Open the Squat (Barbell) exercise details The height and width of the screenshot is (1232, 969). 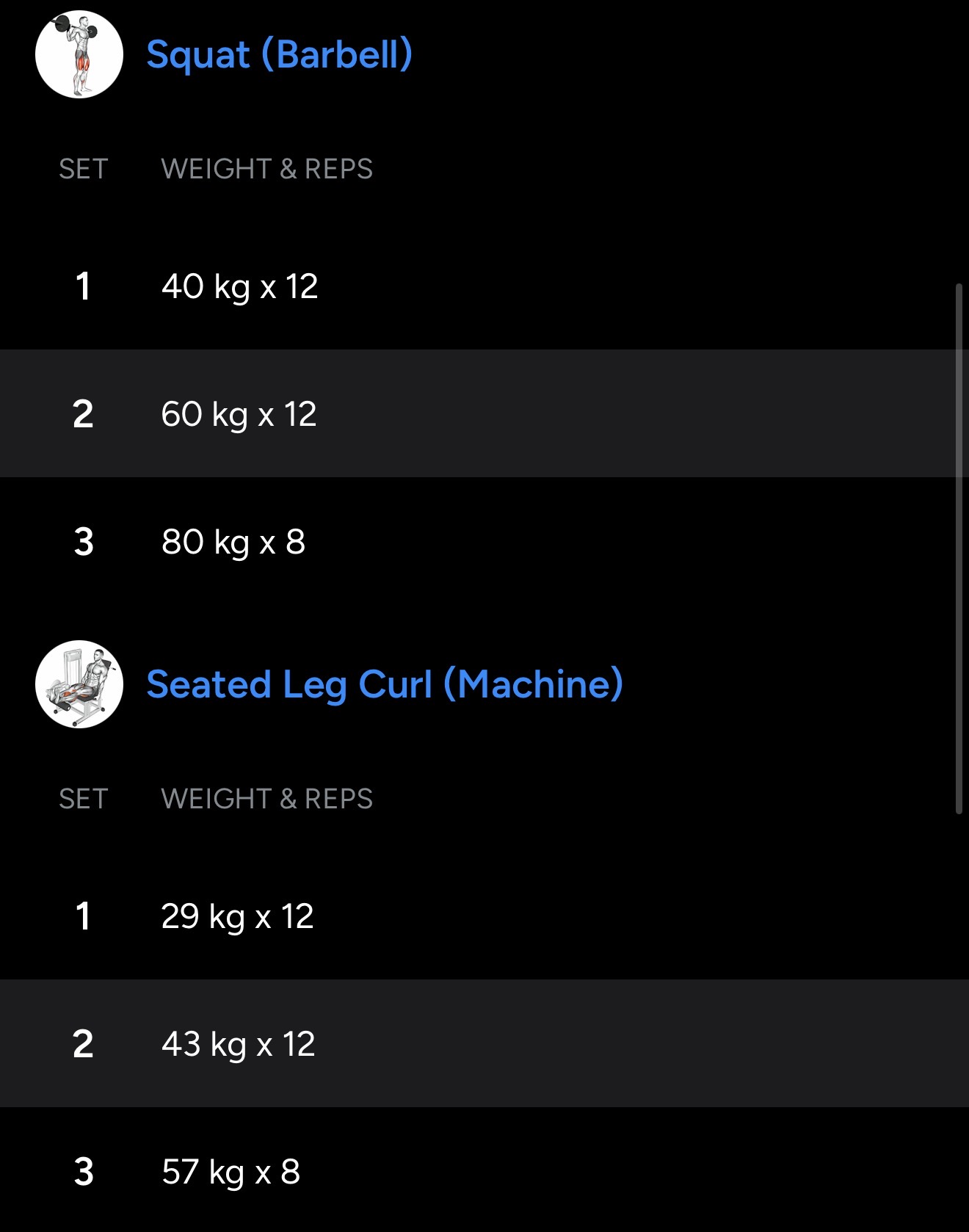coord(279,55)
